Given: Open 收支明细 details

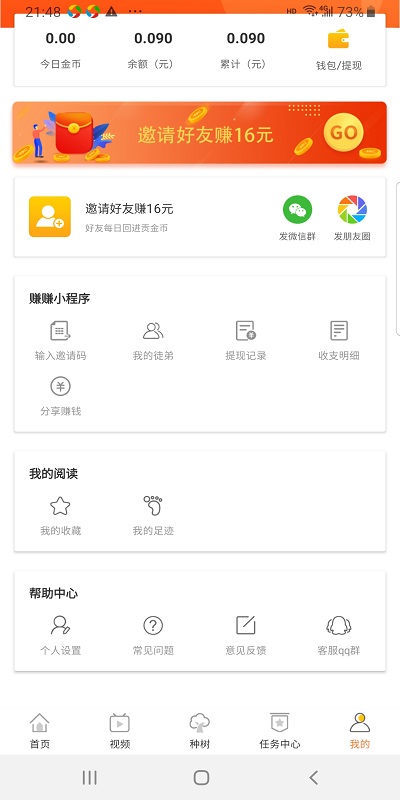Looking at the screenshot, I should 339,341.
